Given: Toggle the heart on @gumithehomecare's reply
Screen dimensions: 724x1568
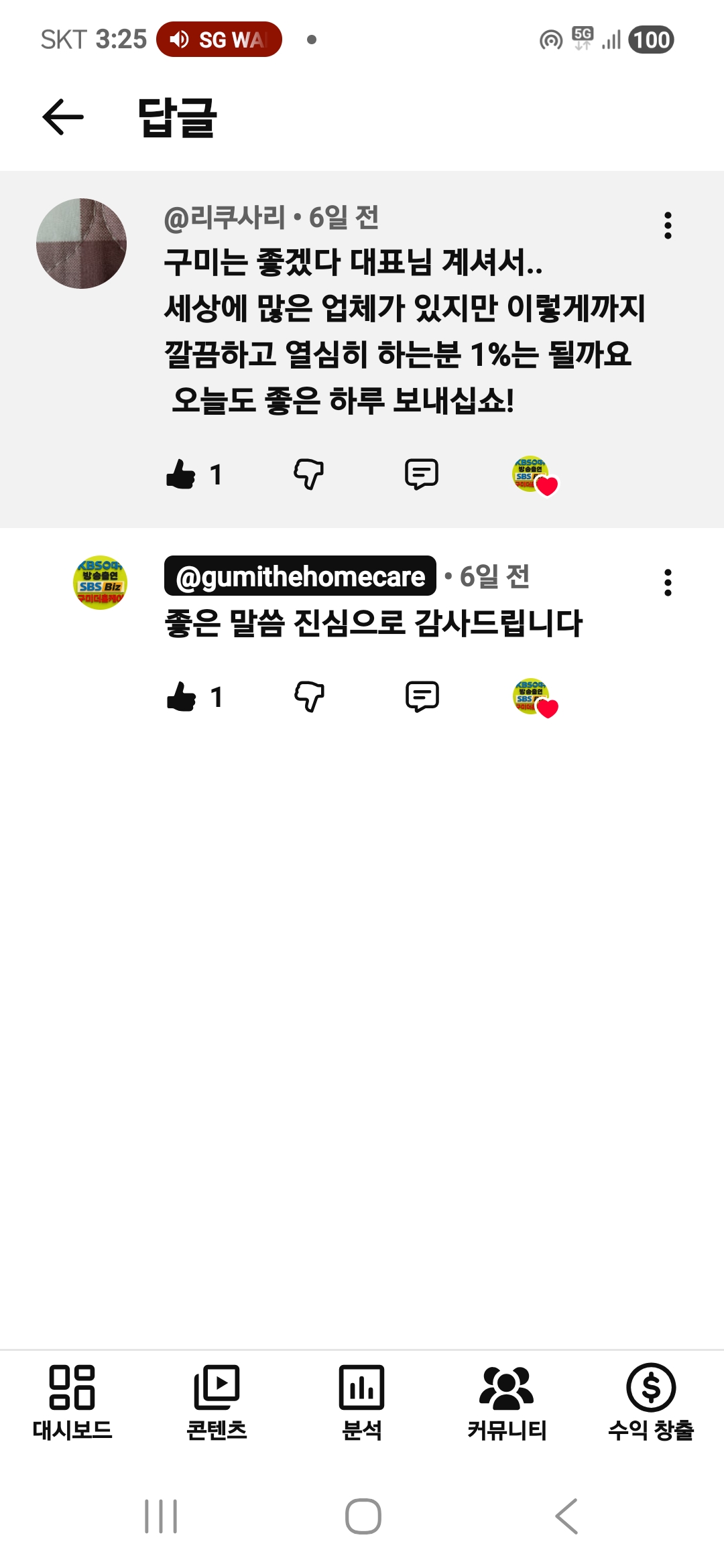Looking at the screenshot, I should tap(534, 698).
